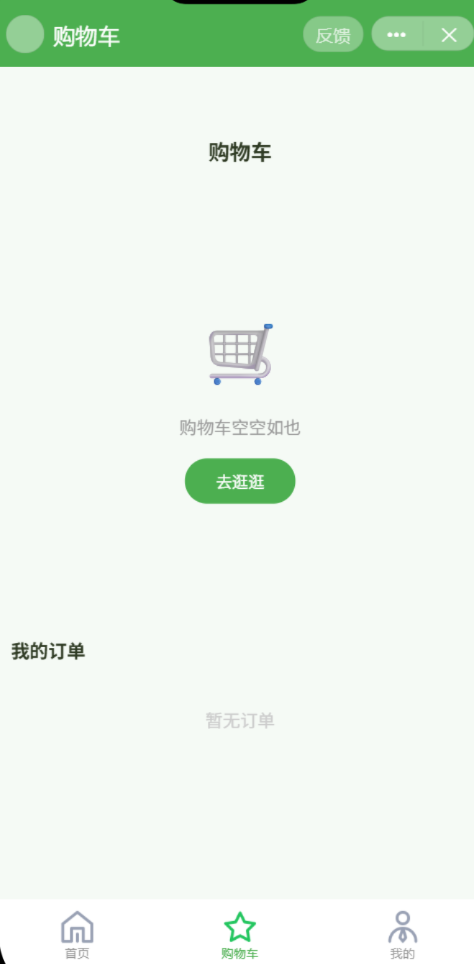Open the 我的 tab
Screen dimensions: 474x964
point(403,935)
